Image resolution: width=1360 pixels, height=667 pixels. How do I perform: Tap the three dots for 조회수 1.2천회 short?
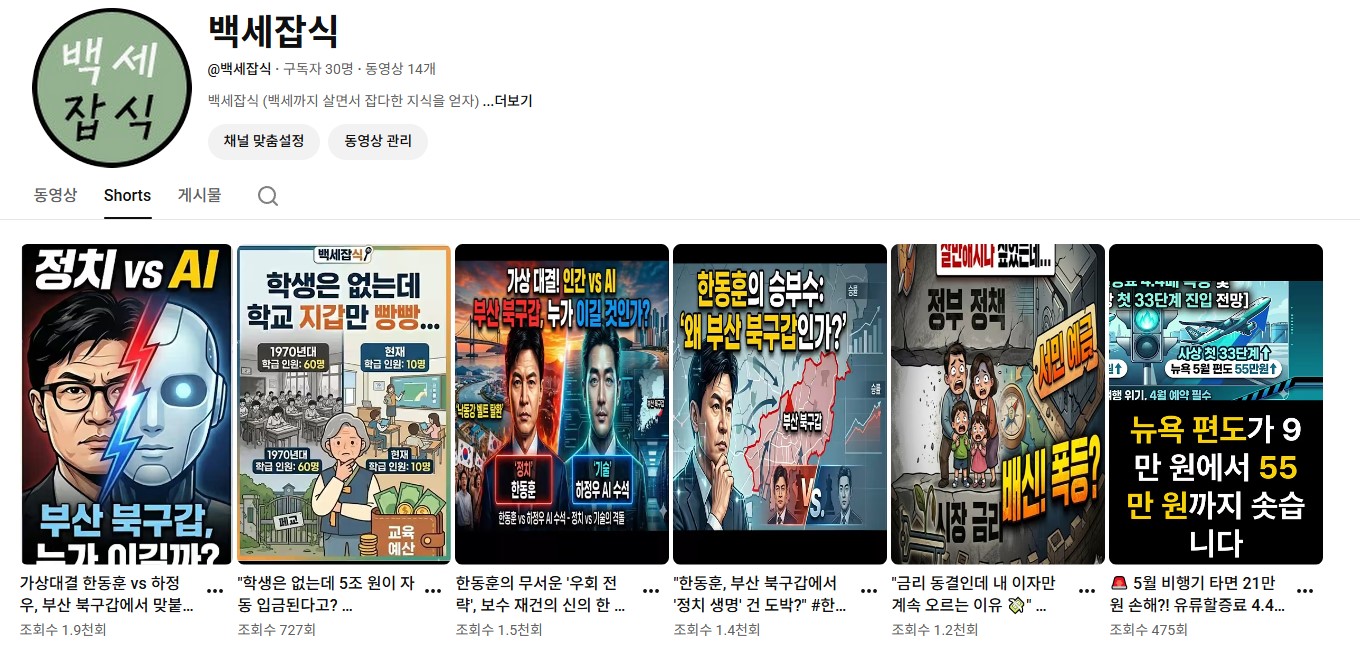(x=1087, y=591)
